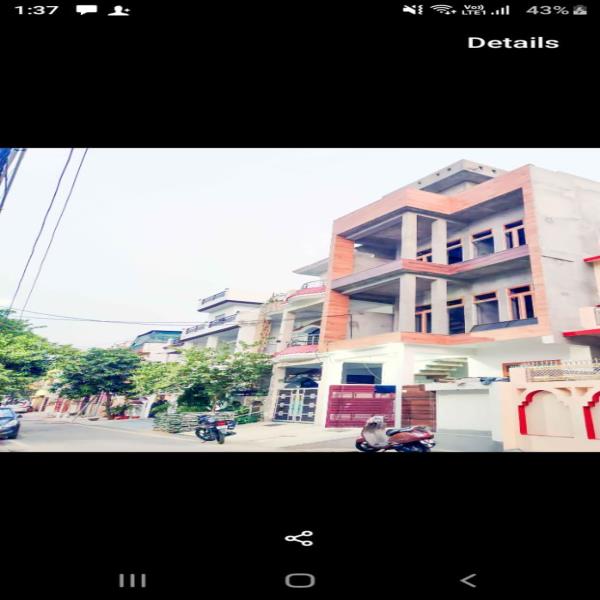Go to the home screen
The width and height of the screenshot is (600, 600).
tap(299, 580)
